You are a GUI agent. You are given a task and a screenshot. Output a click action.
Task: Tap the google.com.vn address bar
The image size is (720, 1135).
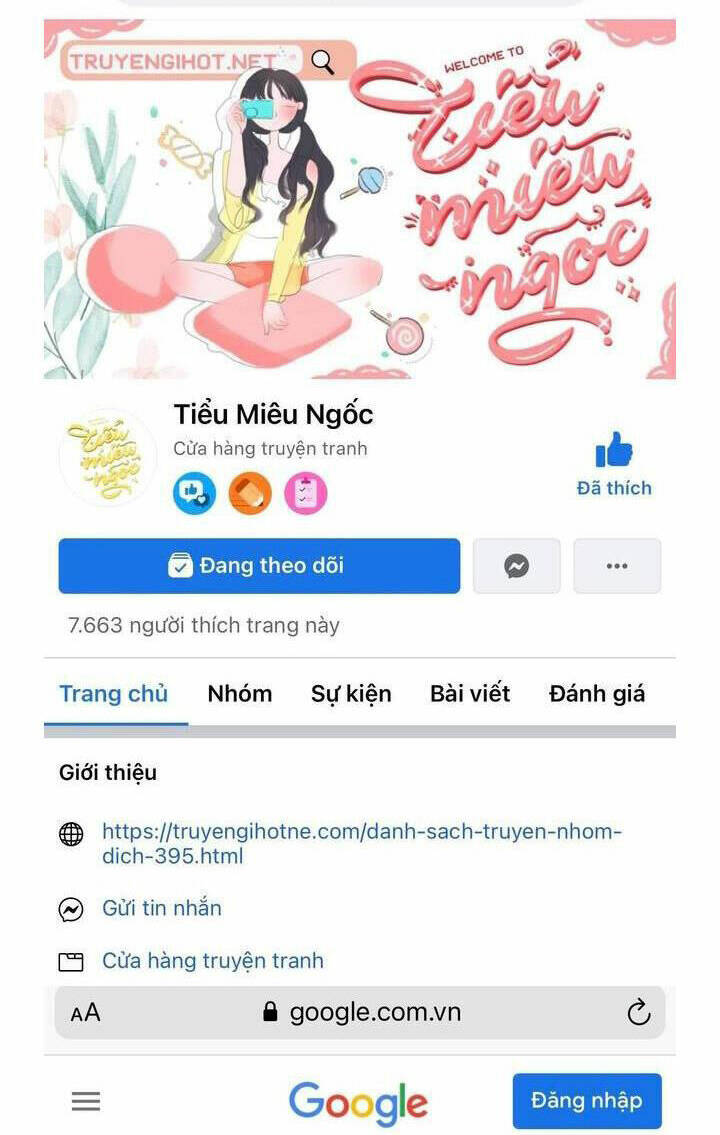[x=375, y=1011]
